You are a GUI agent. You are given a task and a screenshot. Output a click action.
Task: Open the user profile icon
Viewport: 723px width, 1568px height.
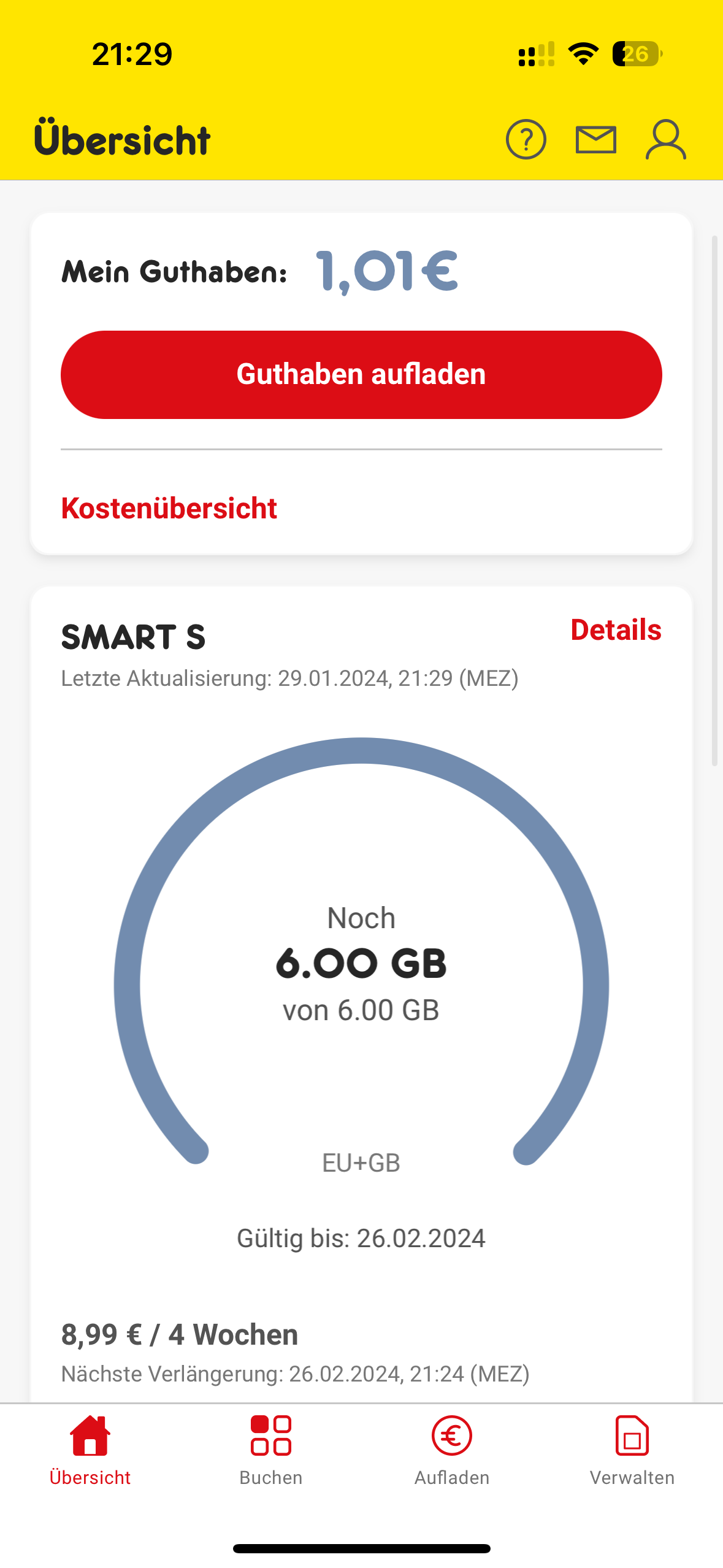[x=665, y=140]
